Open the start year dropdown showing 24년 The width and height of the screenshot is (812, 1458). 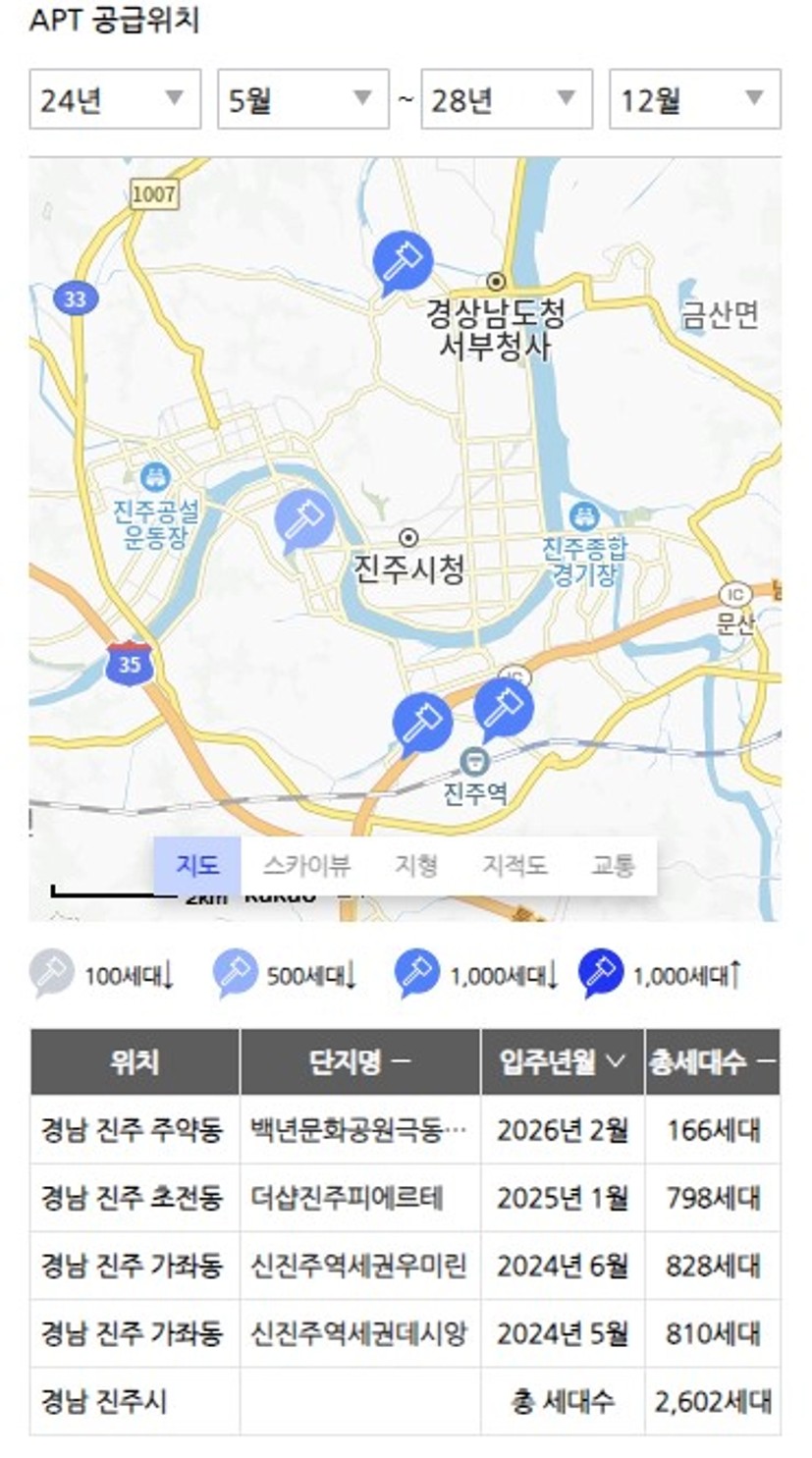[115, 99]
